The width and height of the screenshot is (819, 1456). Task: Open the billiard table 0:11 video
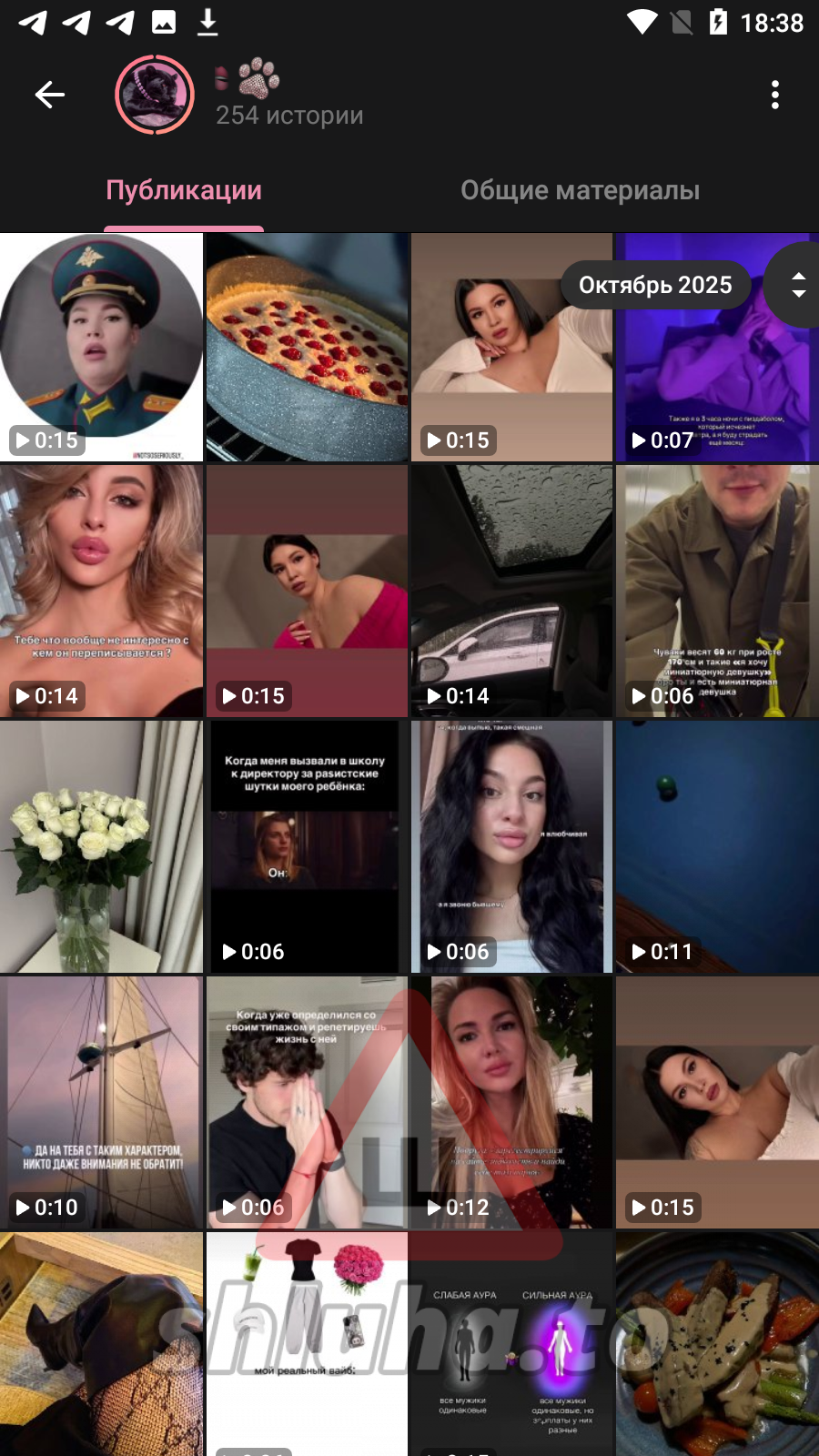(x=716, y=846)
